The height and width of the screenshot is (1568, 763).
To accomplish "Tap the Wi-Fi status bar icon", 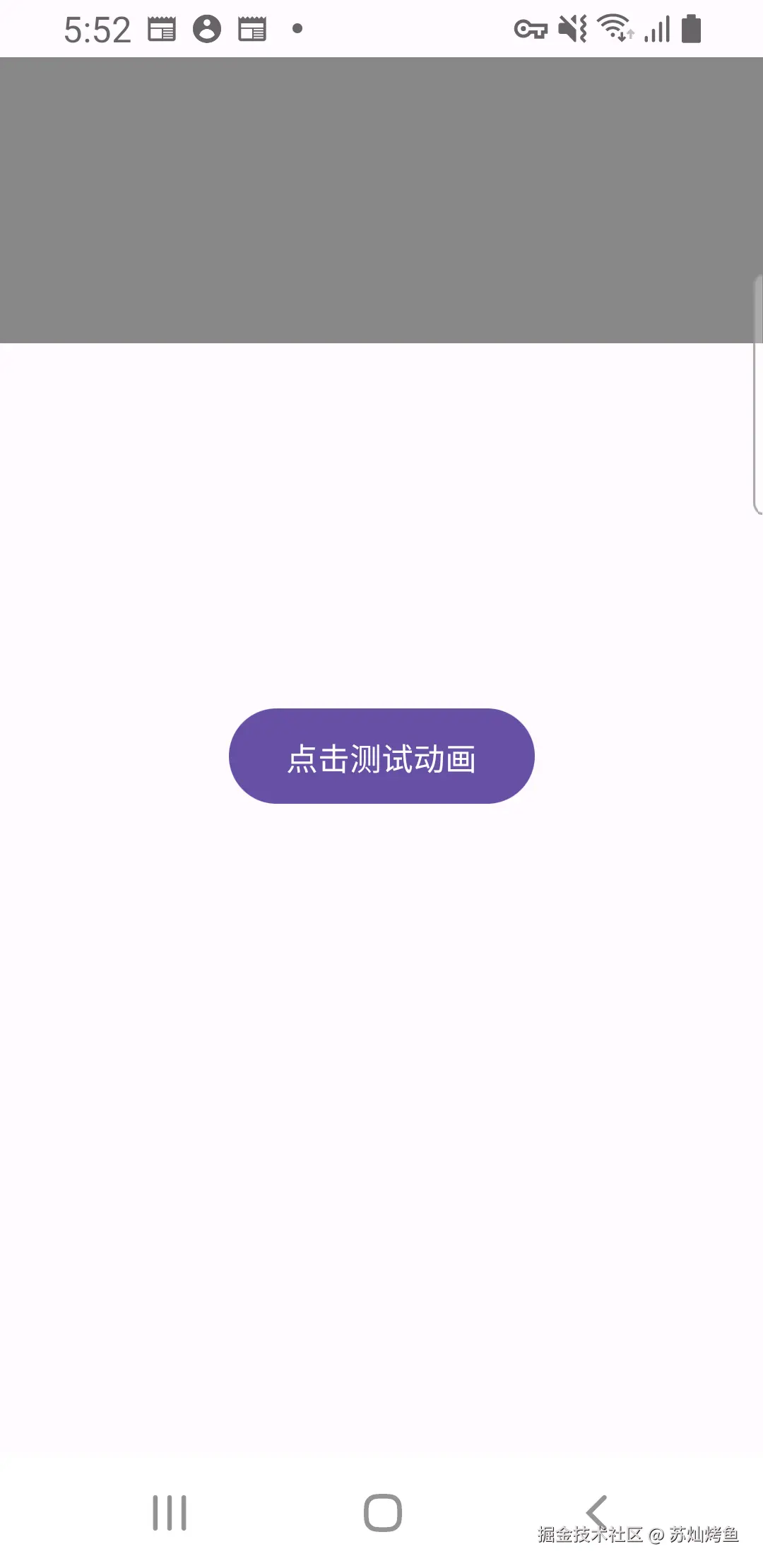I will point(613,28).
